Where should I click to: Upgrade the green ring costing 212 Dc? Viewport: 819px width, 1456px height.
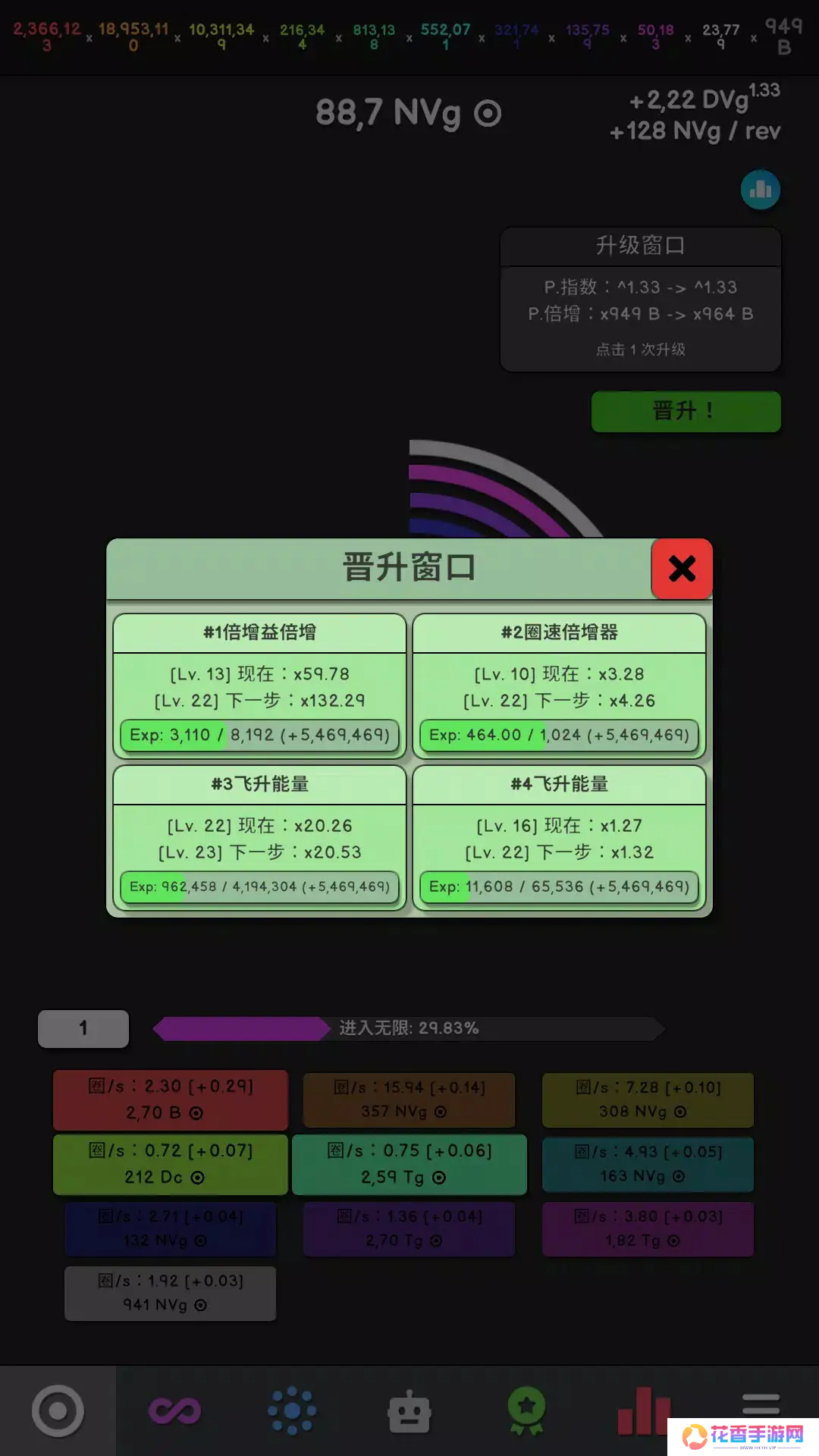tap(170, 1164)
